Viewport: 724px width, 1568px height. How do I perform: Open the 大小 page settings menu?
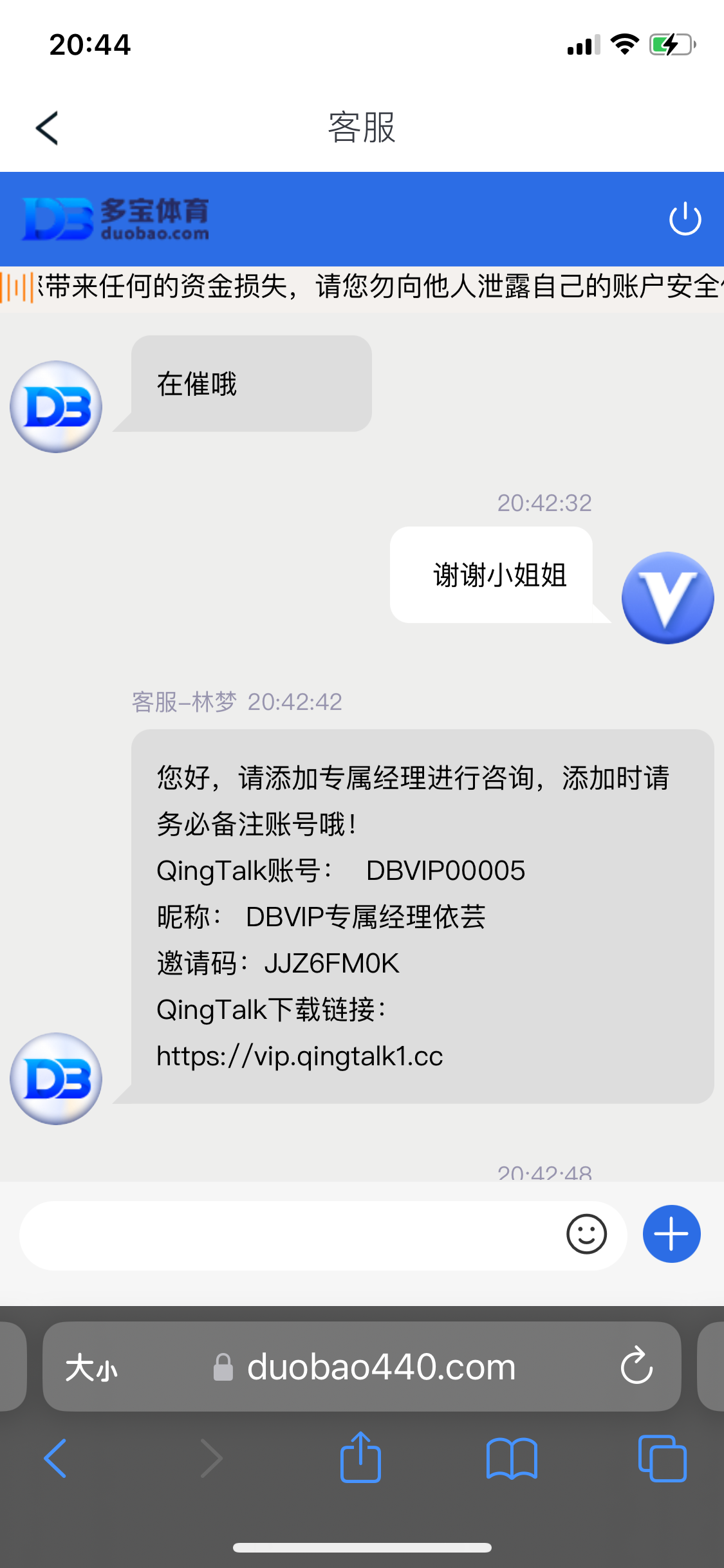91,1367
